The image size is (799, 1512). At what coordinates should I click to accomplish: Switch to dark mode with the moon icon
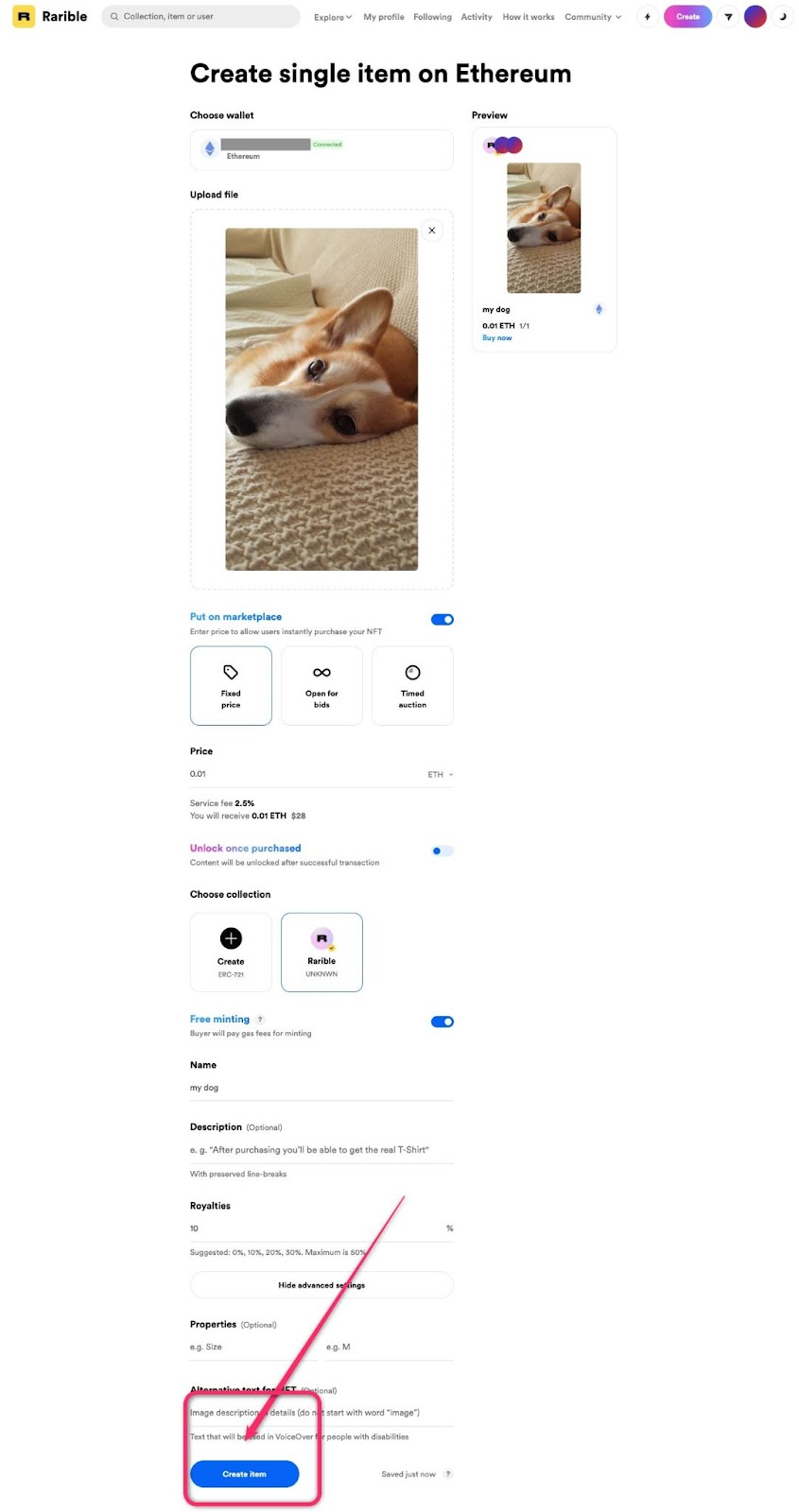pos(783,16)
